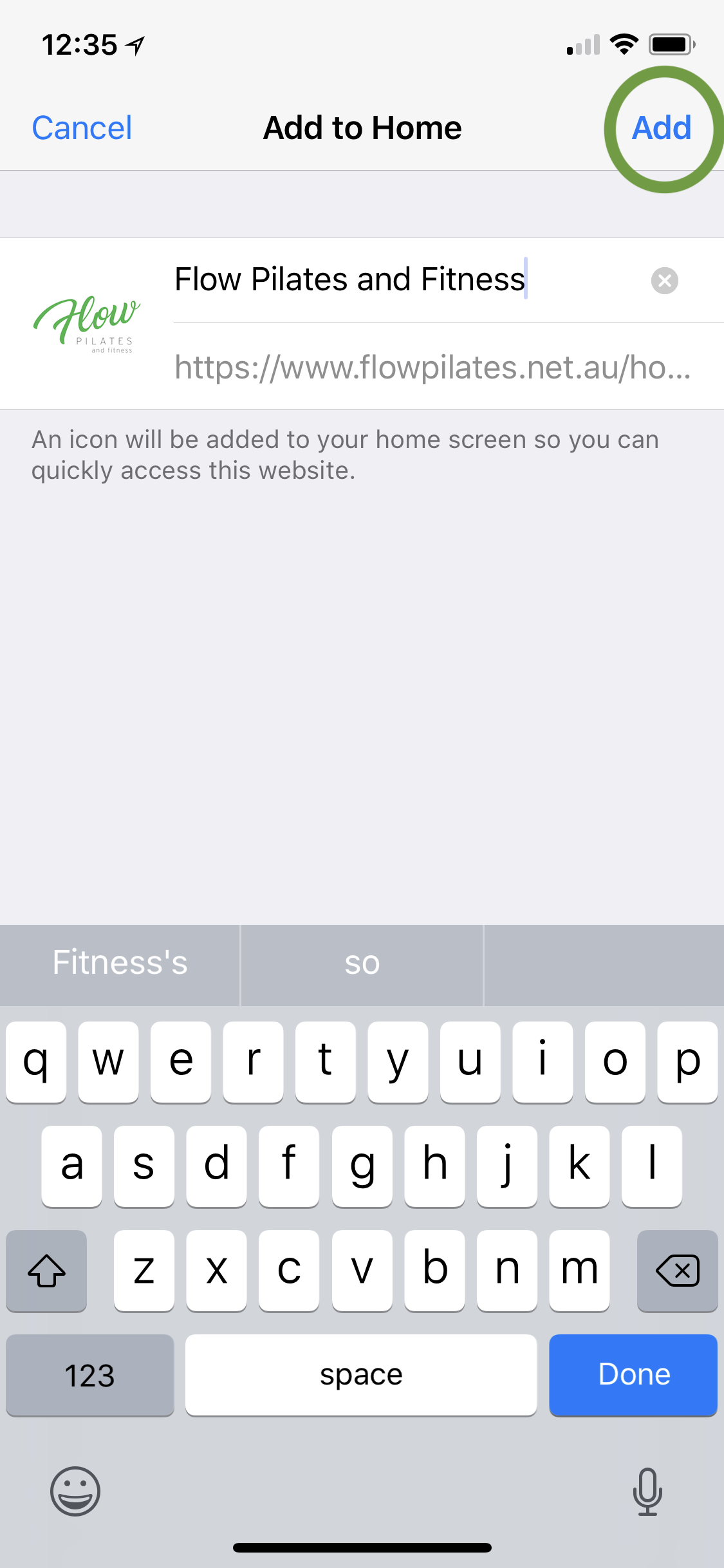Enable the keyboard shift key
Image resolution: width=724 pixels, height=1568 pixels.
[46, 1271]
